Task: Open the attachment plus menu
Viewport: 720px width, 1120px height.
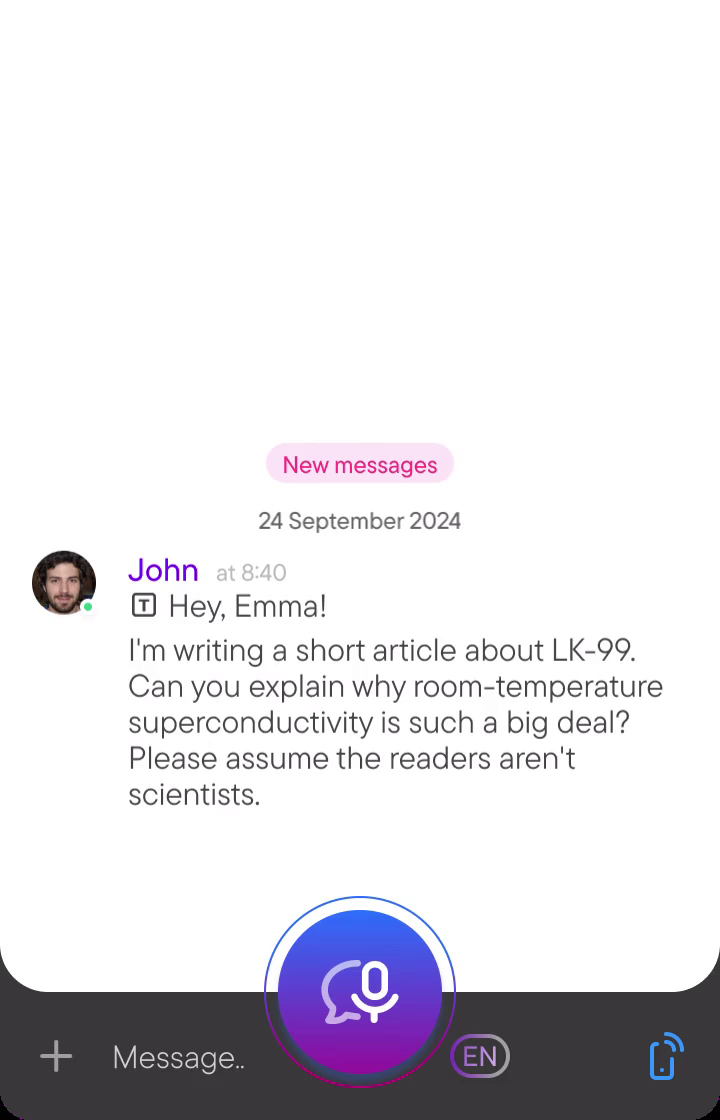Action: 56,1056
